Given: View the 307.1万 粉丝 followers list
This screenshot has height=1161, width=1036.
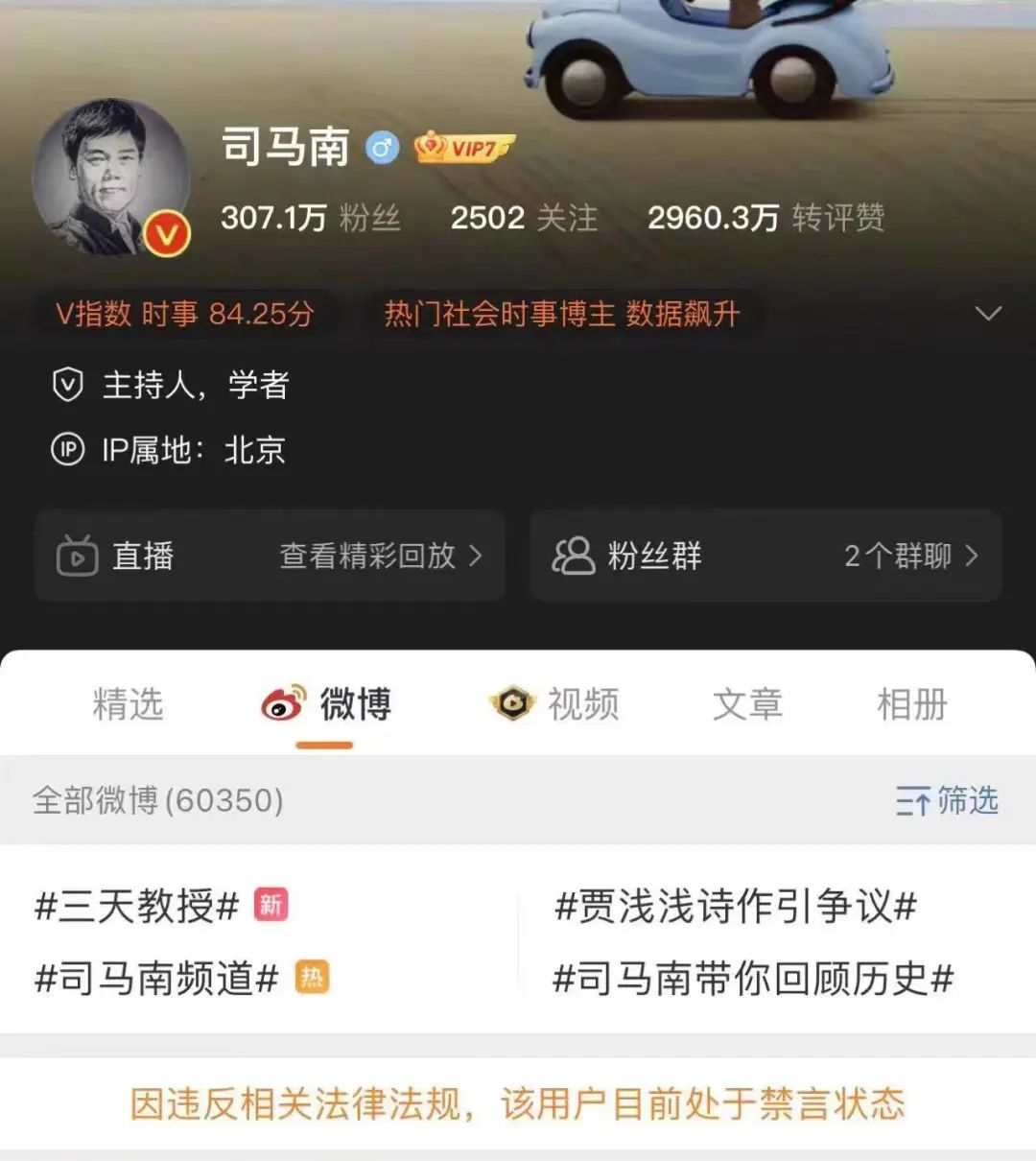Looking at the screenshot, I should 310,218.
